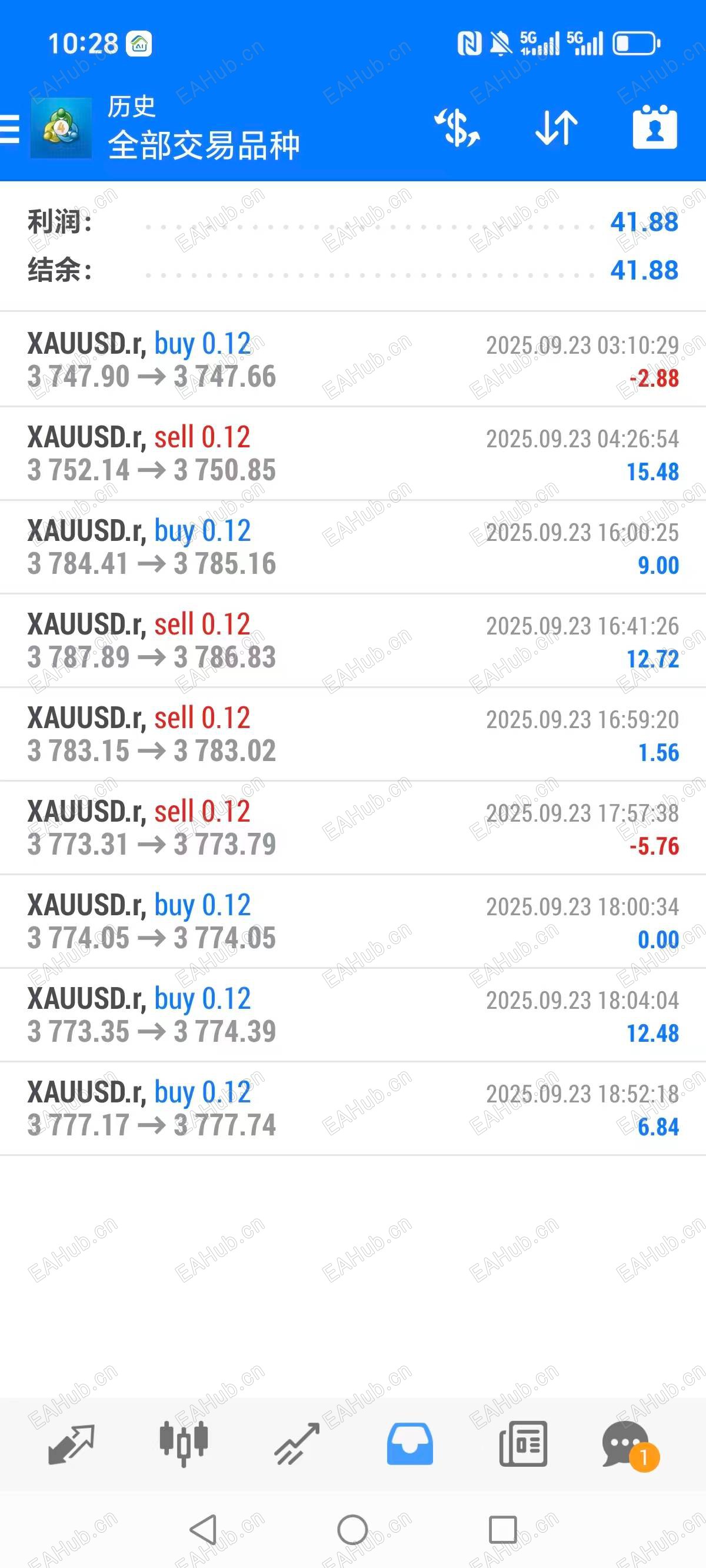Viewport: 706px width, 1568px height.
Task: Go back using the system back button
Action: (204, 1530)
